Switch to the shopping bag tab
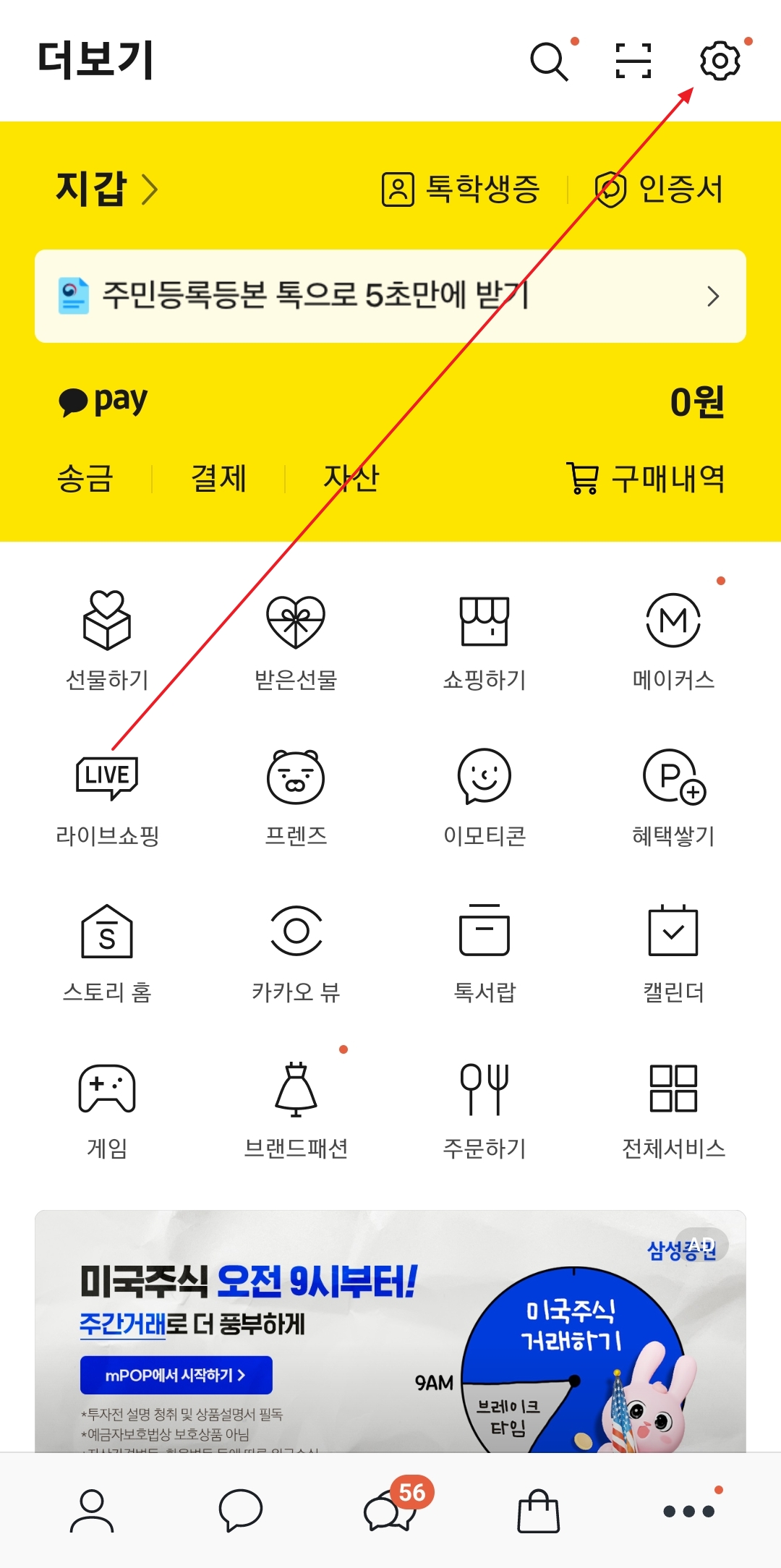Image resolution: width=781 pixels, height=1568 pixels. point(539,1512)
